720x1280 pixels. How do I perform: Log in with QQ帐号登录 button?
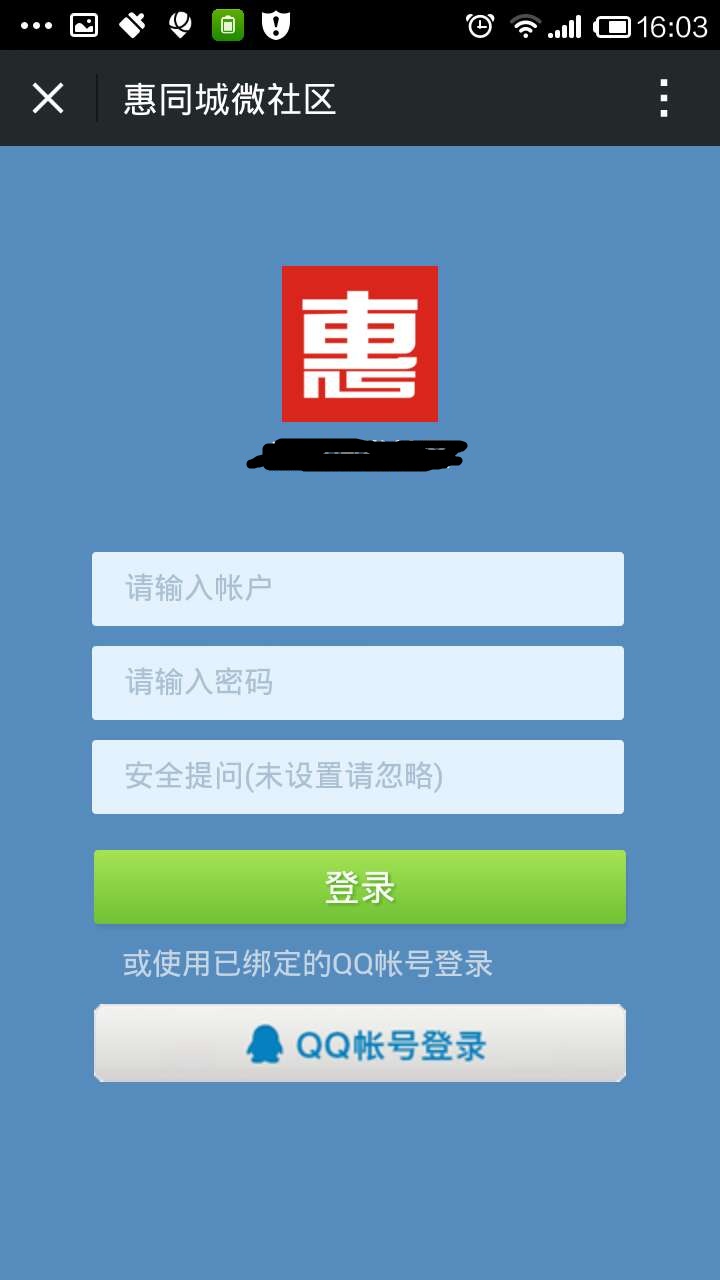pos(360,1044)
